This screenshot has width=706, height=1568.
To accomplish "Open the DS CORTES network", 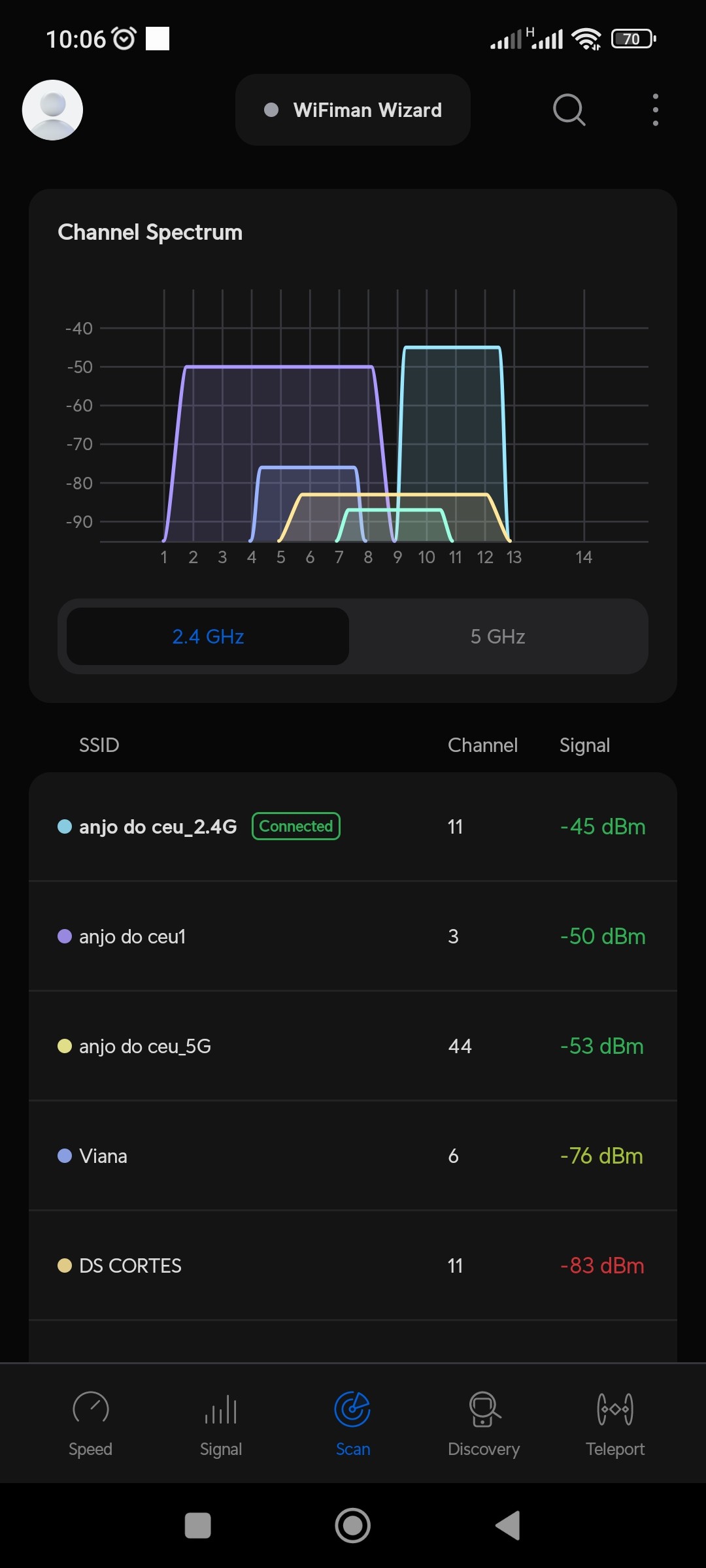I will 353,1266.
